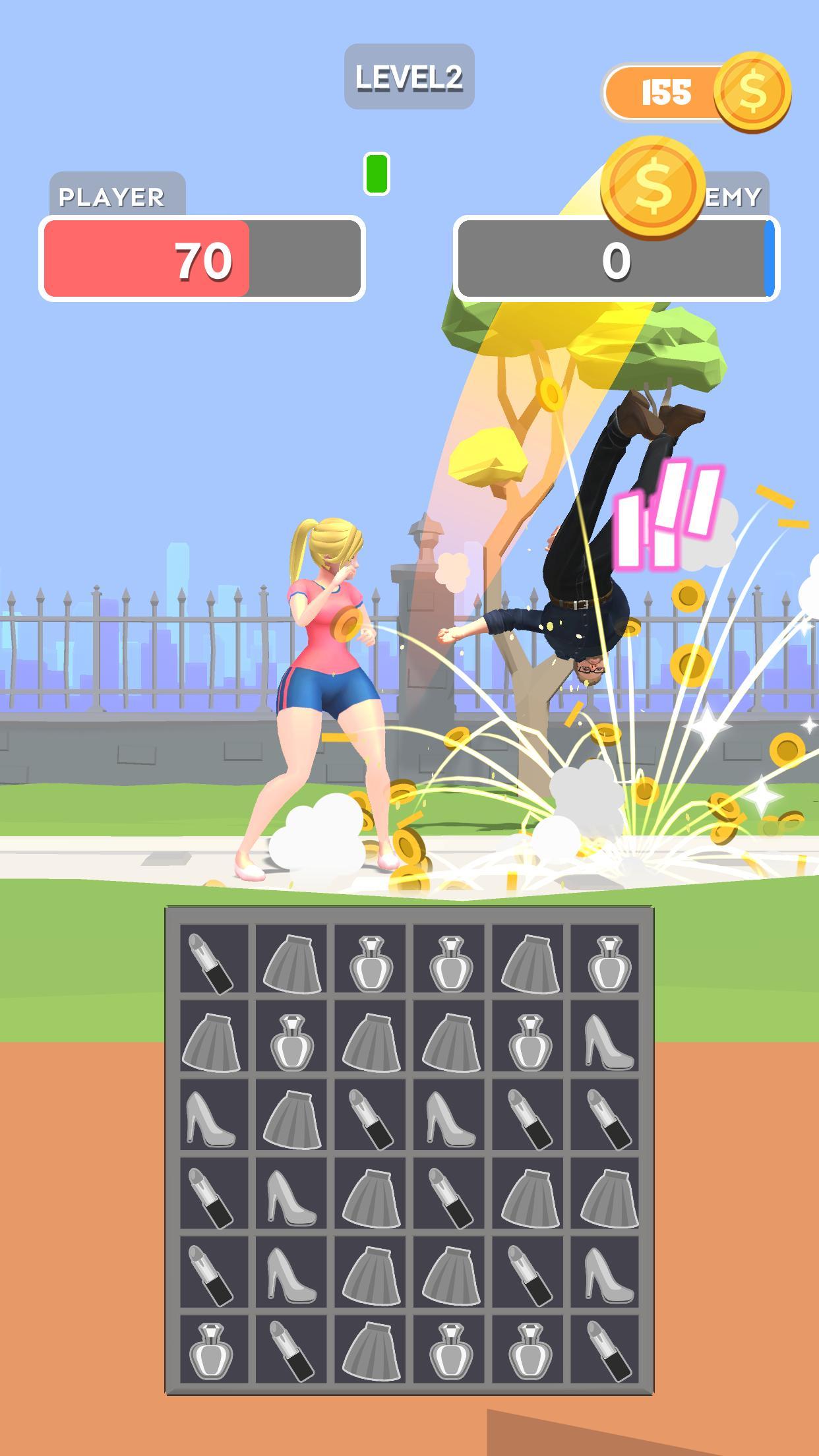Select the only skirt tile in the third row

291,1116
